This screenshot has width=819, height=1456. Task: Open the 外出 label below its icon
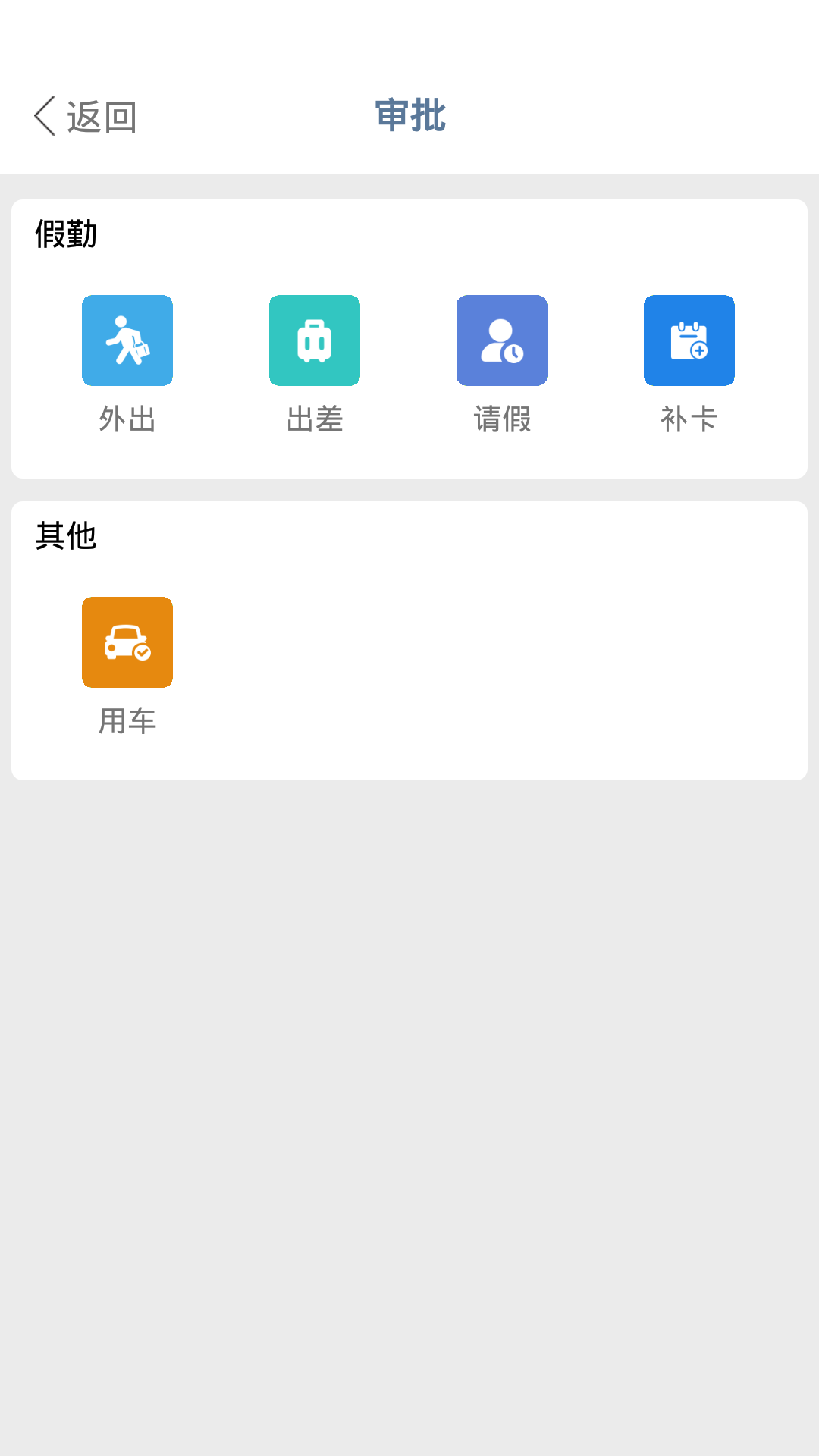tap(127, 420)
